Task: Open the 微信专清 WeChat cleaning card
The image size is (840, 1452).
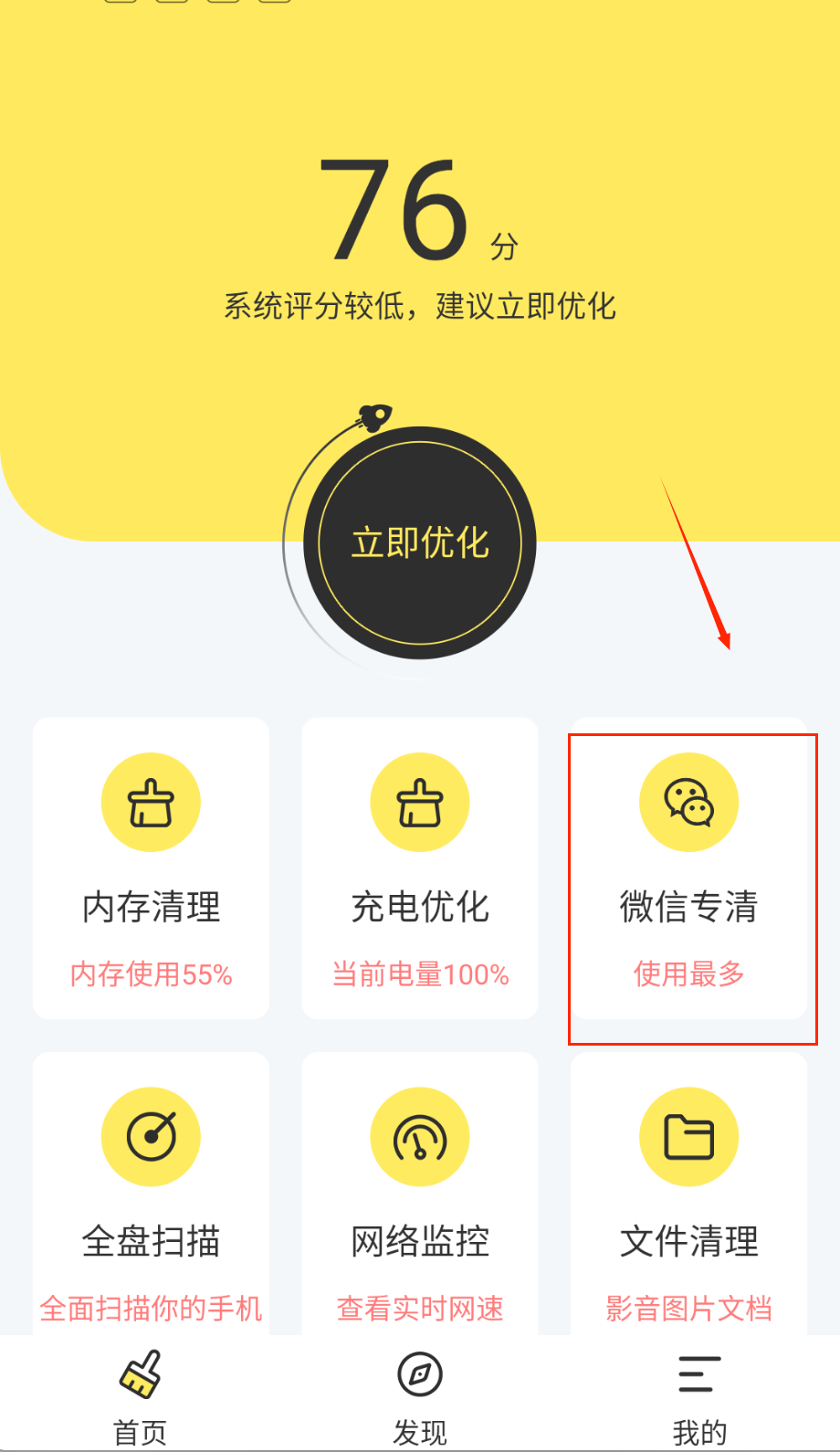Action: (x=689, y=868)
